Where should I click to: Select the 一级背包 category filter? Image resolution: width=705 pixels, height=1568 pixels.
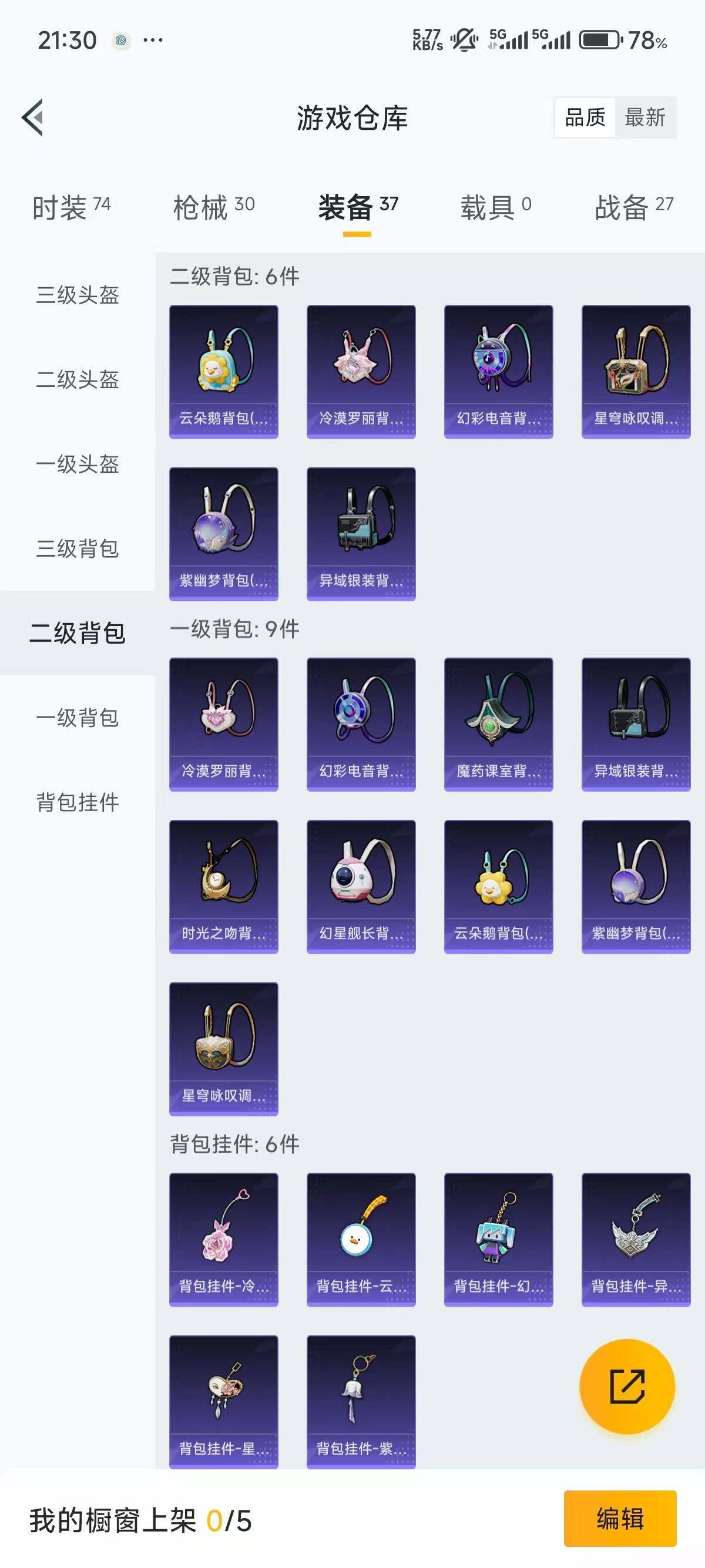79,719
